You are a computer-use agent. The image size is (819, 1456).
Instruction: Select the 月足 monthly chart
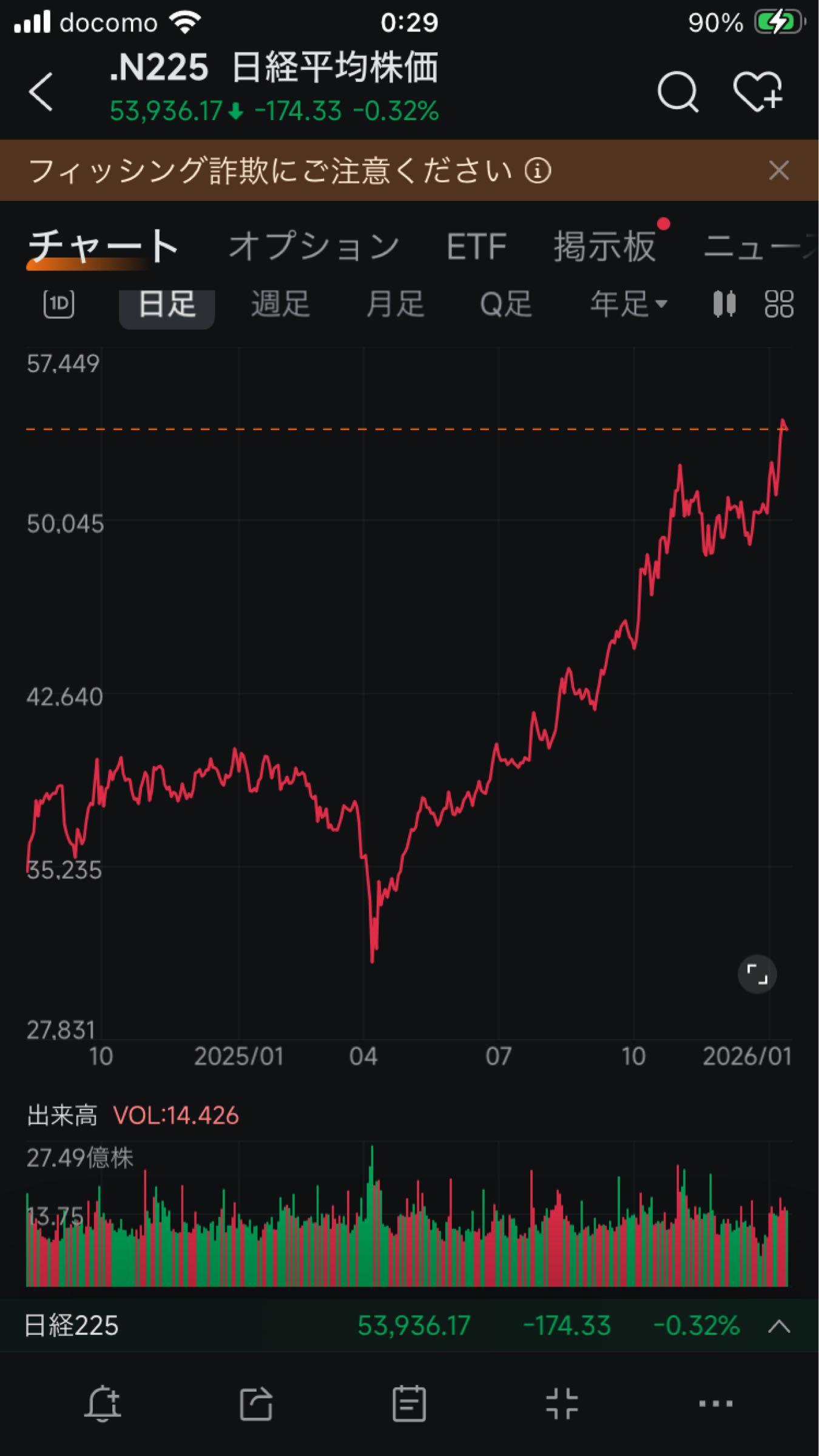(x=395, y=304)
